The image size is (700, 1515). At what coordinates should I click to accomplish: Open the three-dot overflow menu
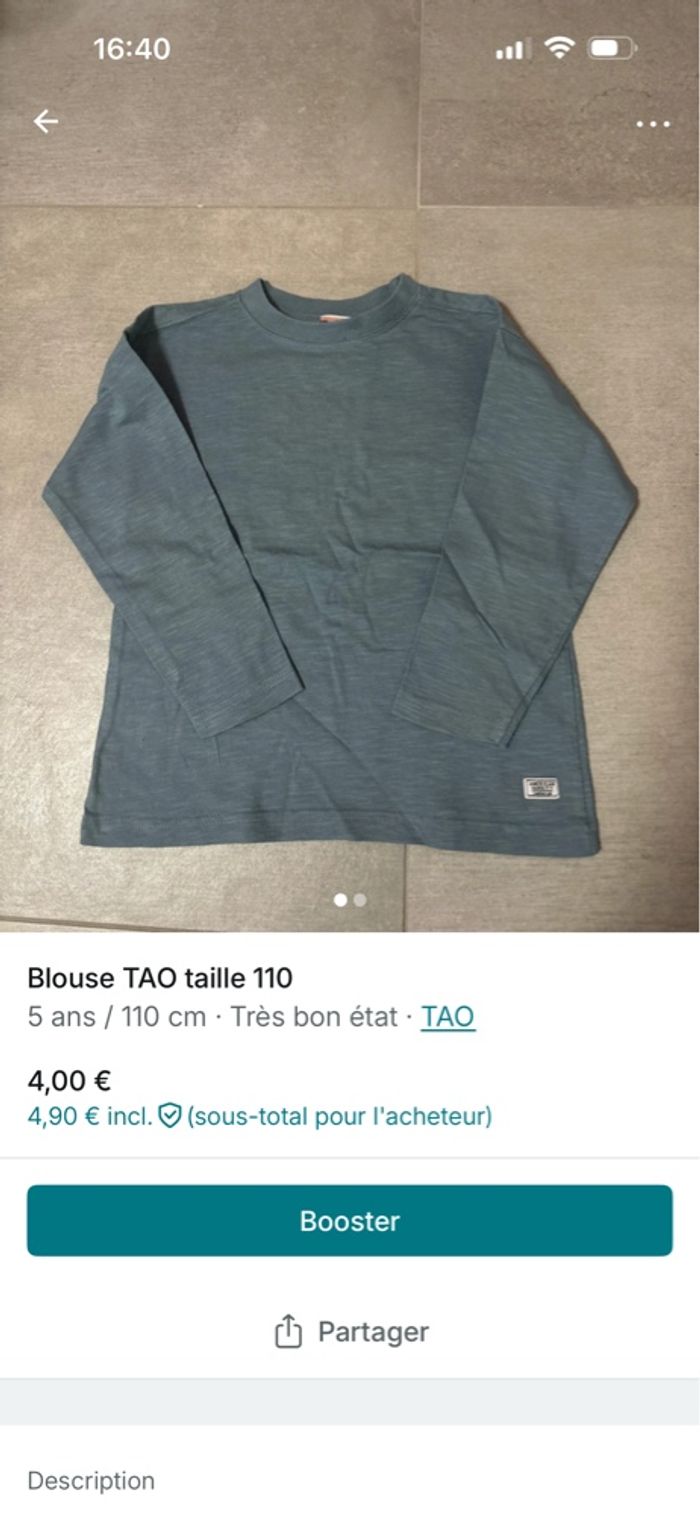pos(652,124)
